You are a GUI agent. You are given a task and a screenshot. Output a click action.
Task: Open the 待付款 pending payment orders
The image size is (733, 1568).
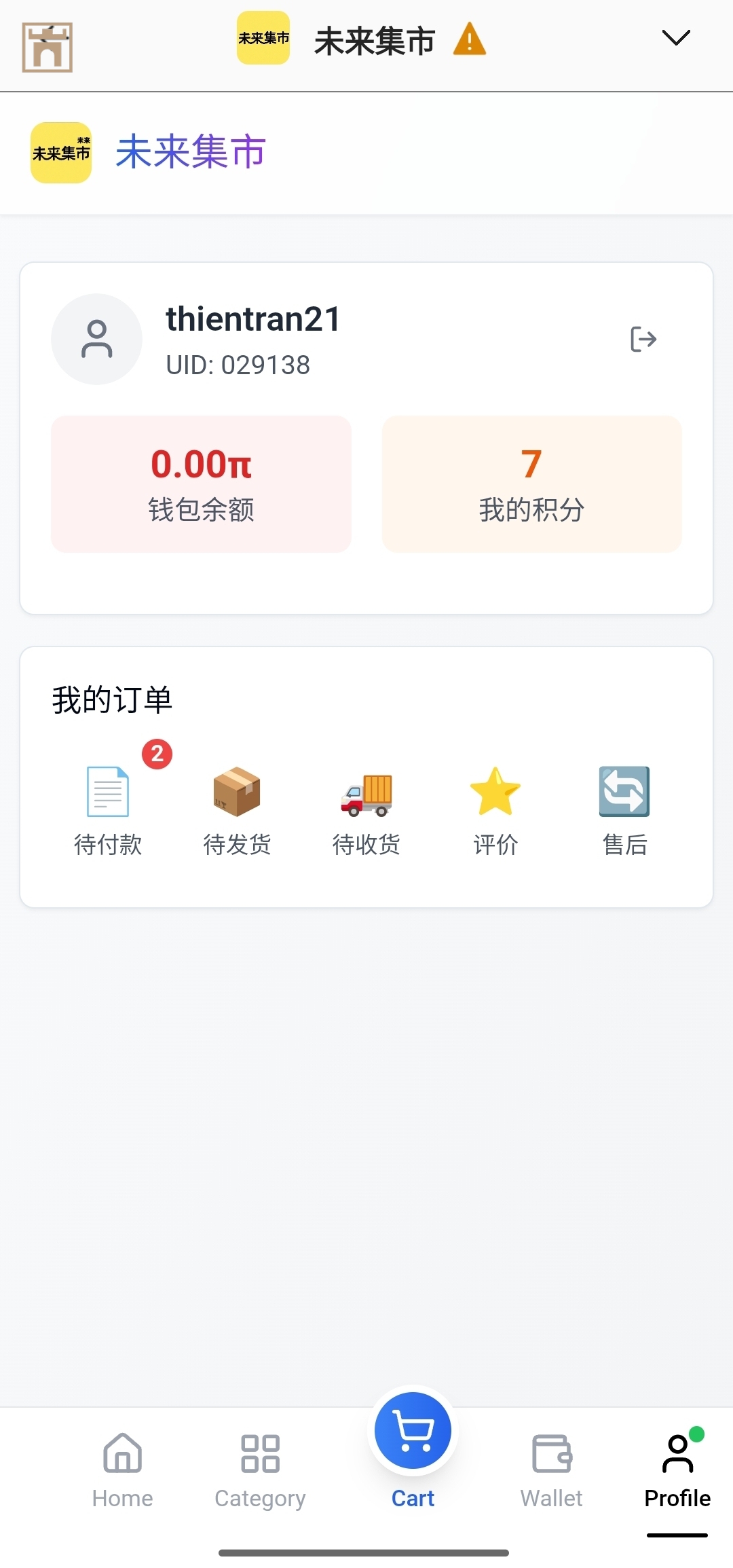[107, 808]
